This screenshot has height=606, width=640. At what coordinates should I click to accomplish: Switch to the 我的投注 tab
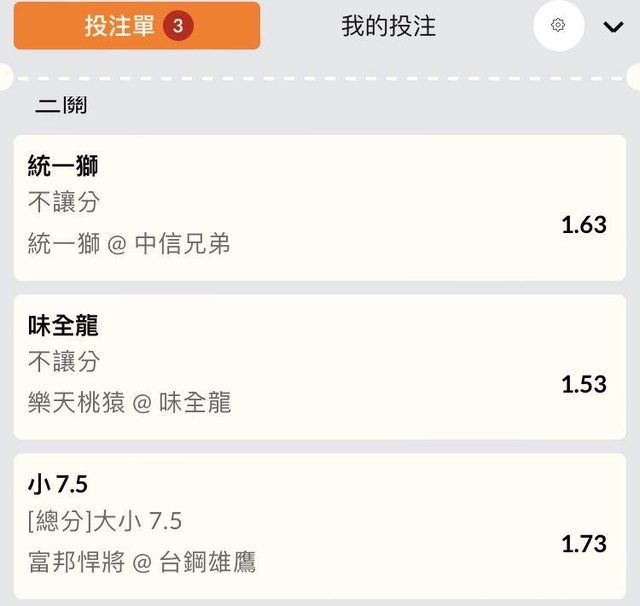(388, 26)
